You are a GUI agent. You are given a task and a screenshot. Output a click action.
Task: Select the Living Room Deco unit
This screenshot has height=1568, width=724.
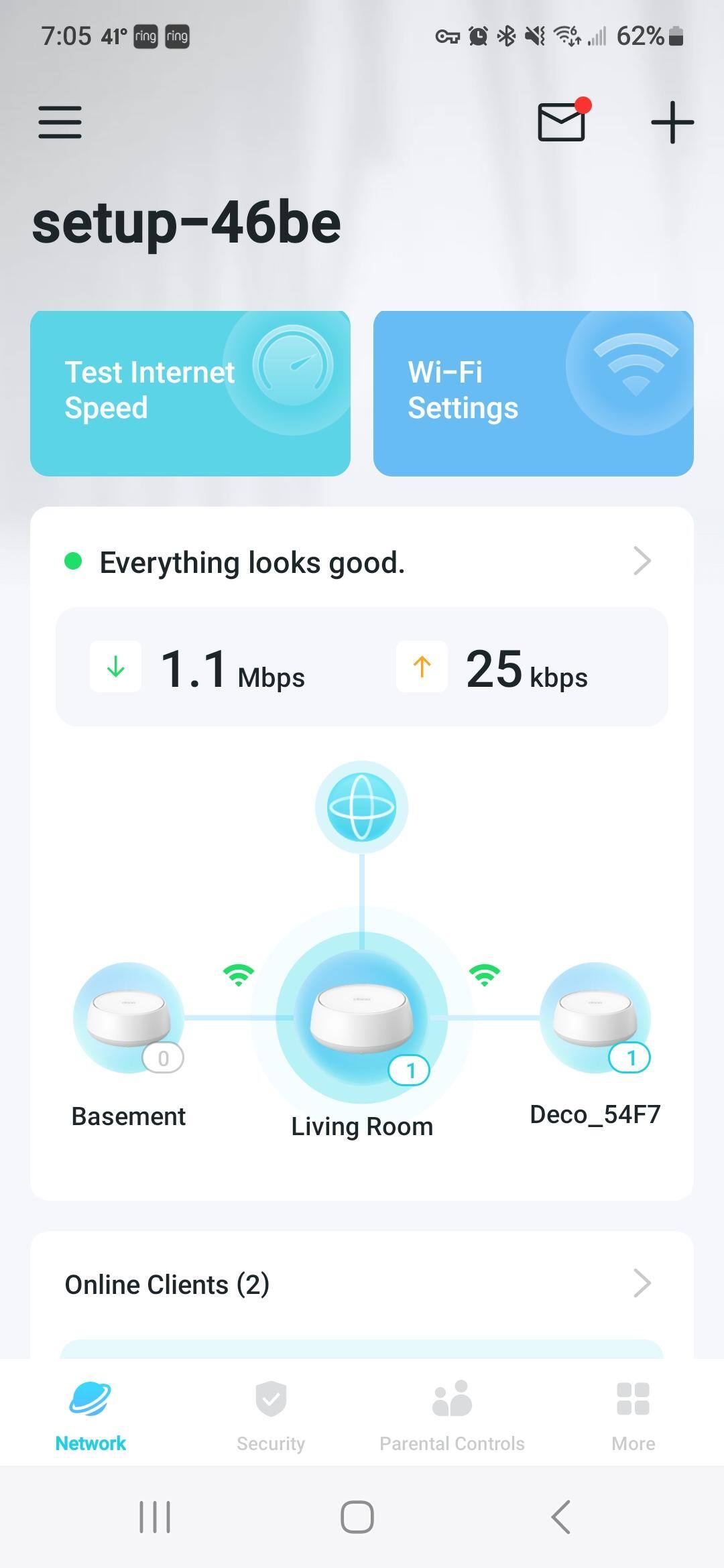pyautogui.click(x=362, y=1018)
